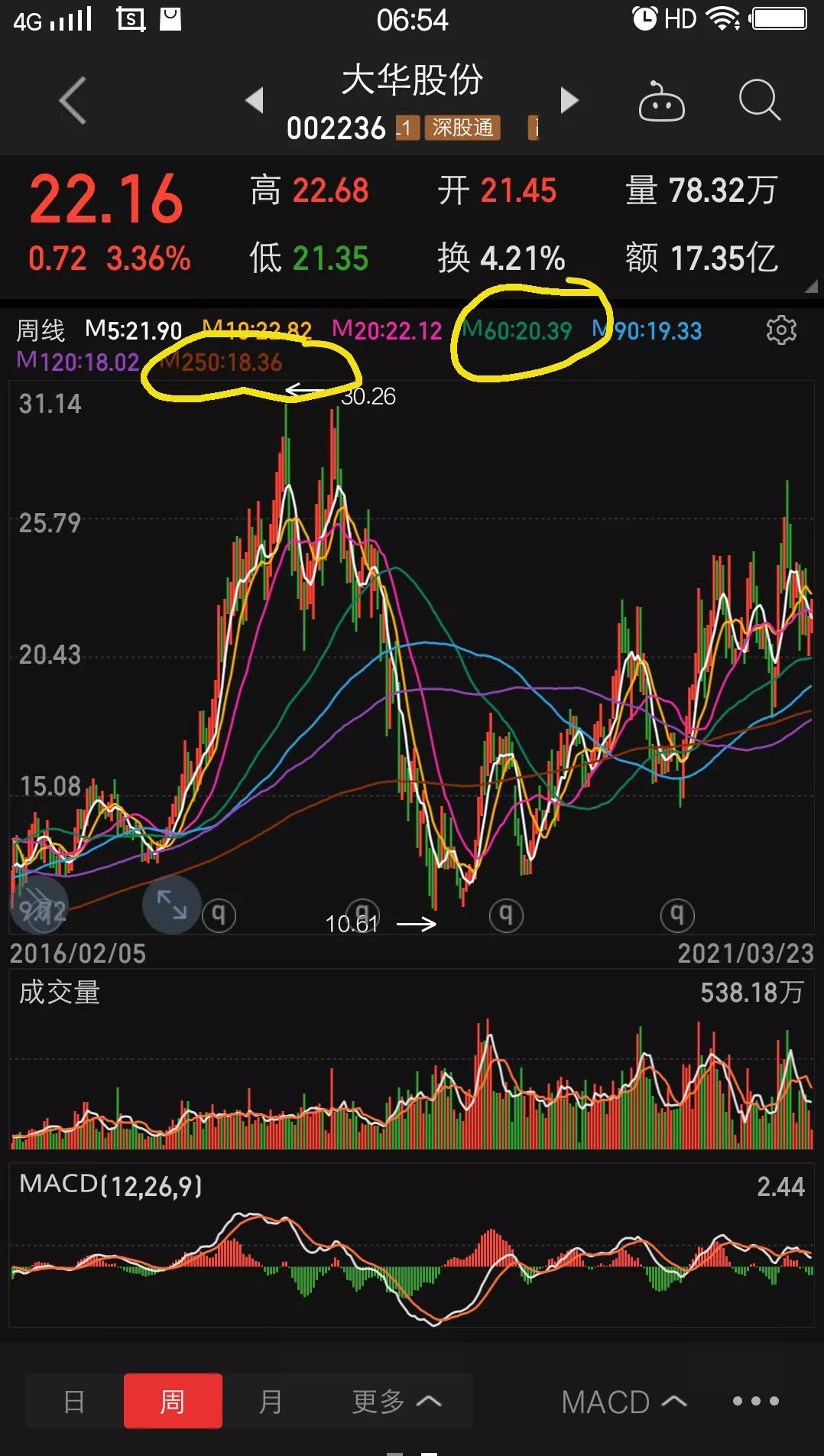The width and height of the screenshot is (824, 1456).
Task: Switch to the 日 daily chart tab
Action: pos(73,1400)
